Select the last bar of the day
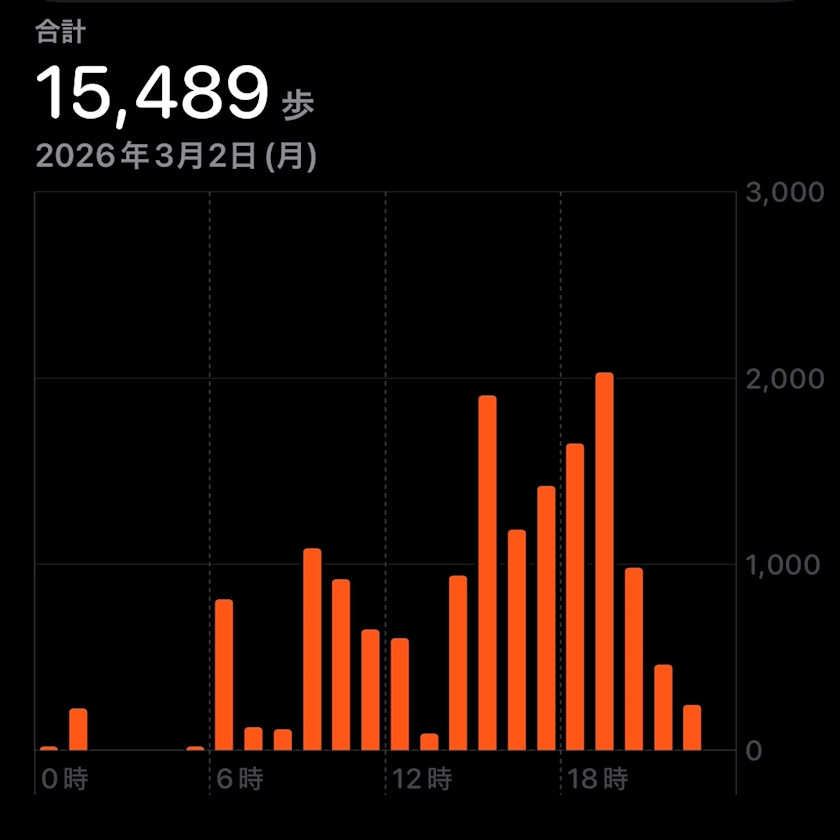The height and width of the screenshot is (840, 840). tap(692, 727)
